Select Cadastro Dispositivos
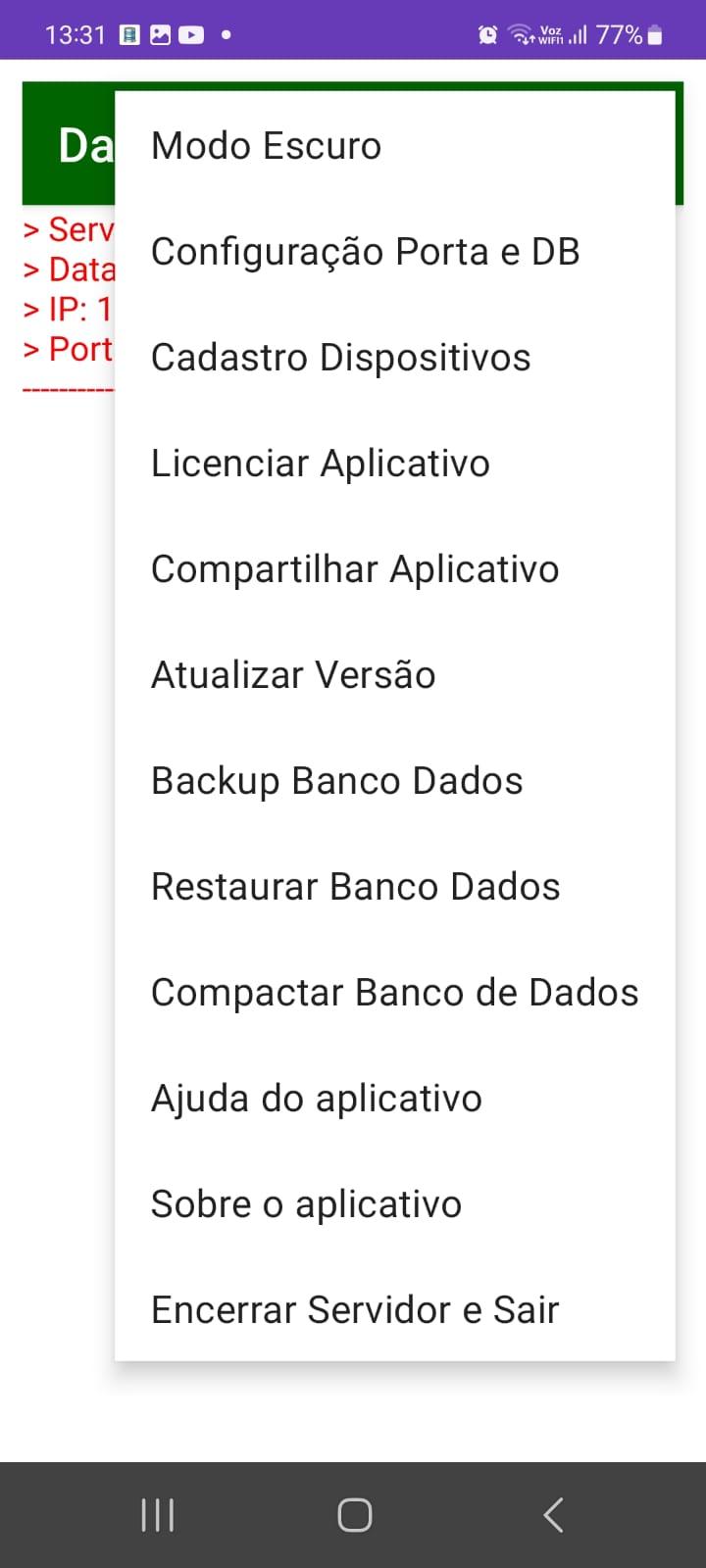The height and width of the screenshot is (1568, 706). [x=340, y=358]
